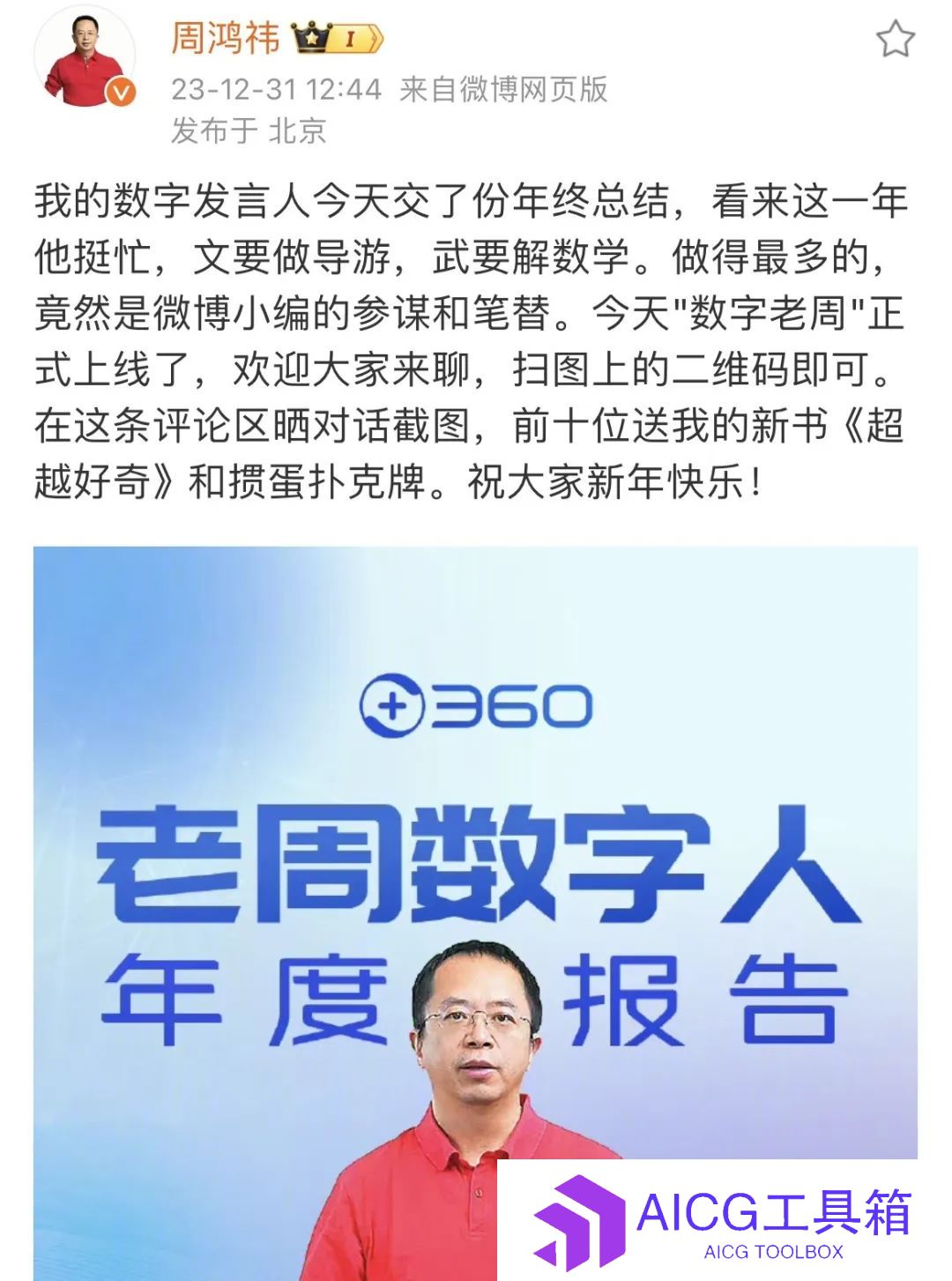This screenshot has height=1281, width=952.
Task: Open 周鸿祎's profile avatar
Action: [x=84, y=58]
